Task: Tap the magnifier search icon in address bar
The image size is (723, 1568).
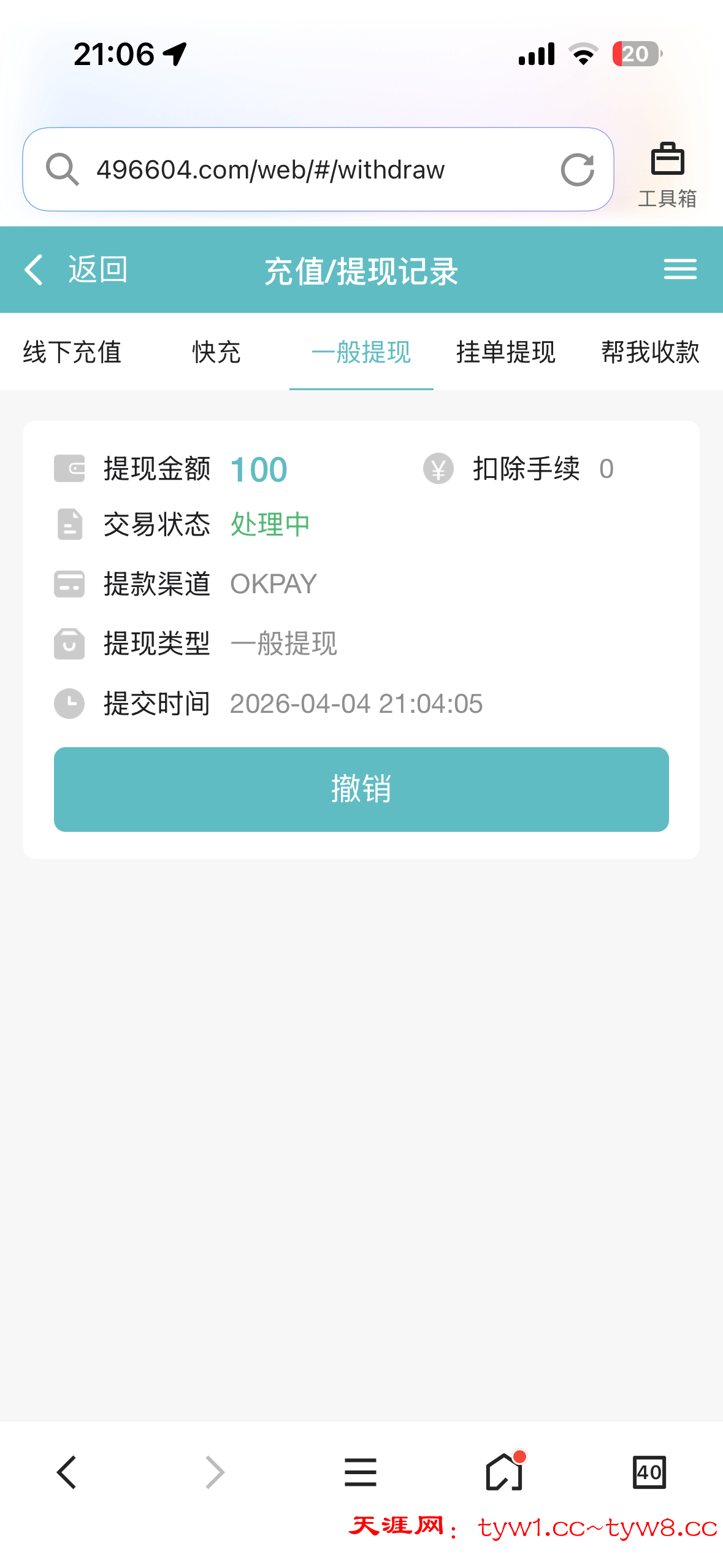Action: coord(61,170)
